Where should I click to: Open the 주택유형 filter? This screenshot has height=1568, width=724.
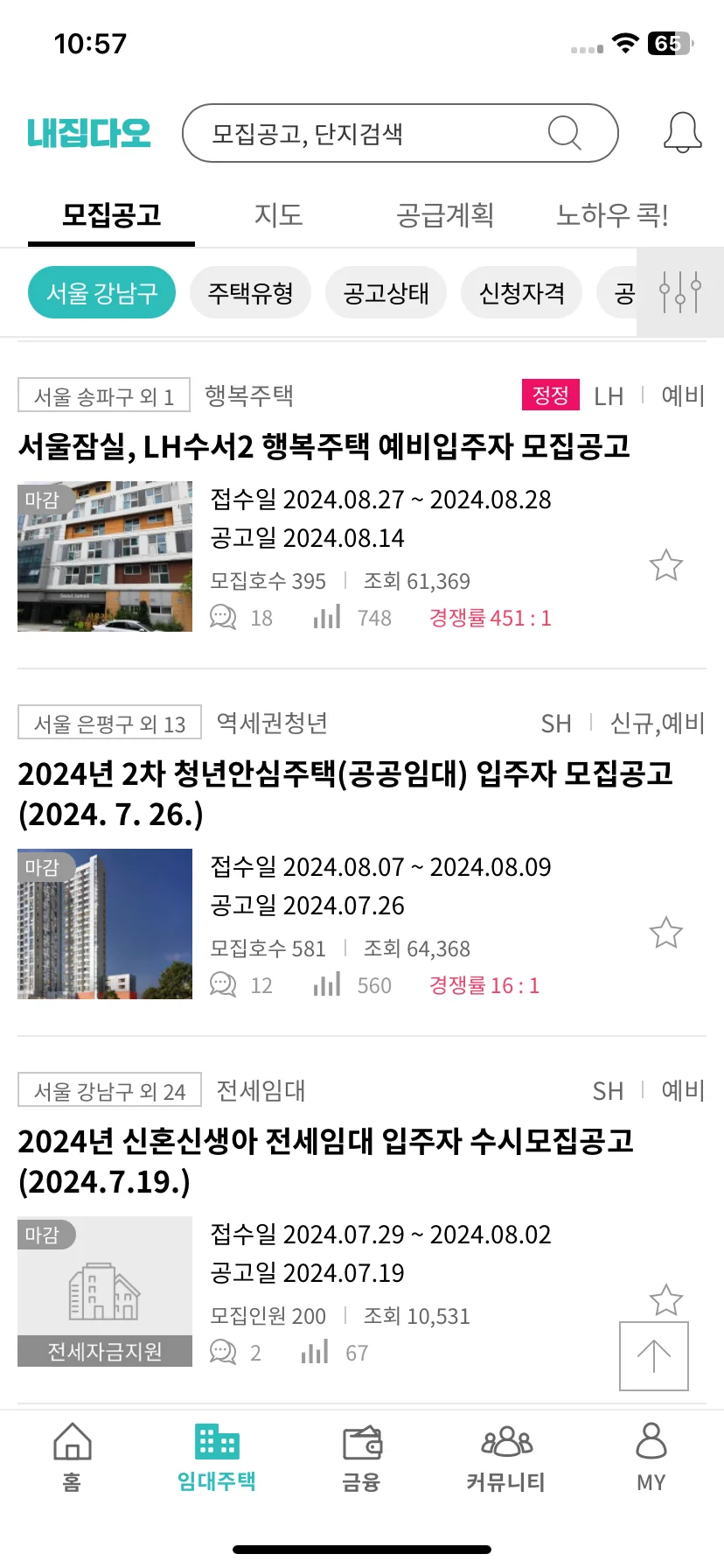point(250,292)
